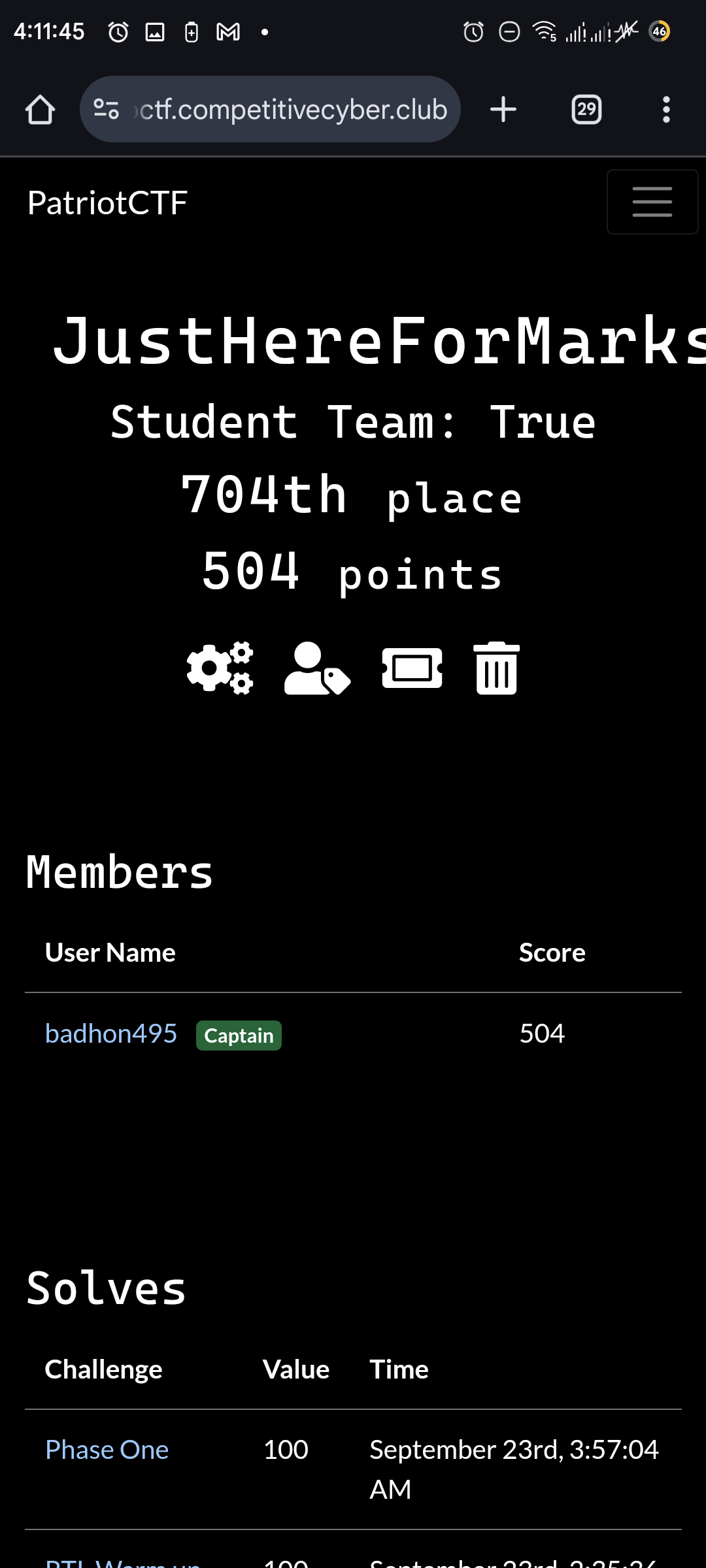Image resolution: width=706 pixels, height=1568 pixels.
Task: Expand the hamburger navigation menu
Action: [x=652, y=201]
